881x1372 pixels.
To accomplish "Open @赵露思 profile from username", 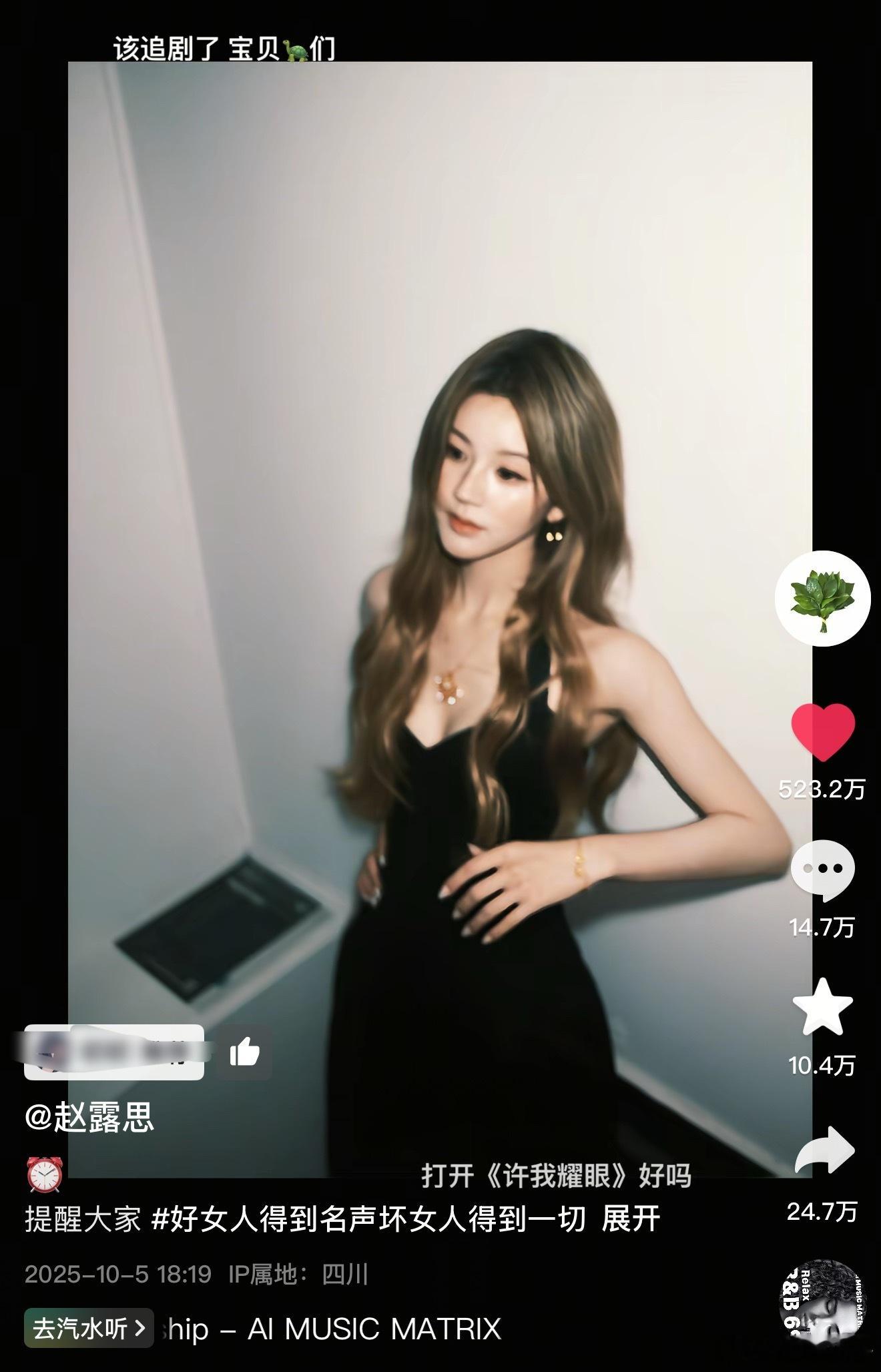I will (x=89, y=1117).
